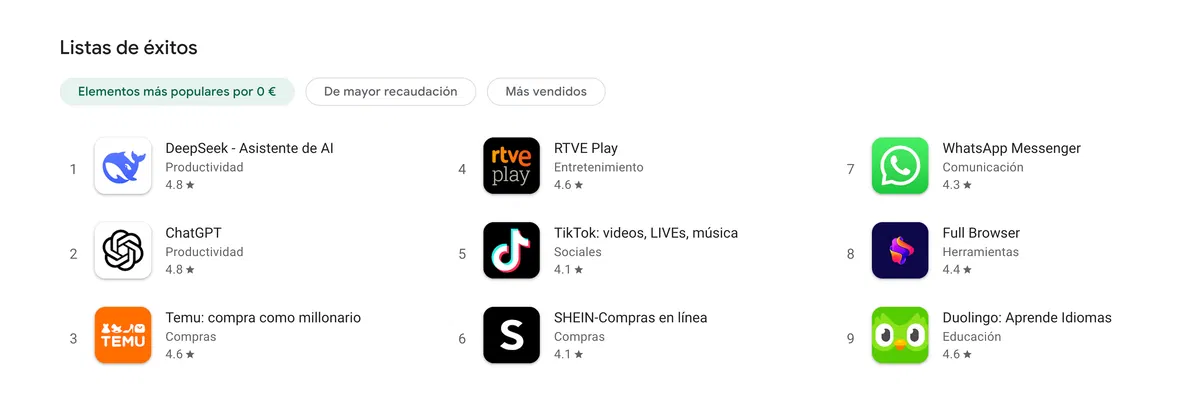Open Temu: compra como millonario

click(x=262, y=318)
